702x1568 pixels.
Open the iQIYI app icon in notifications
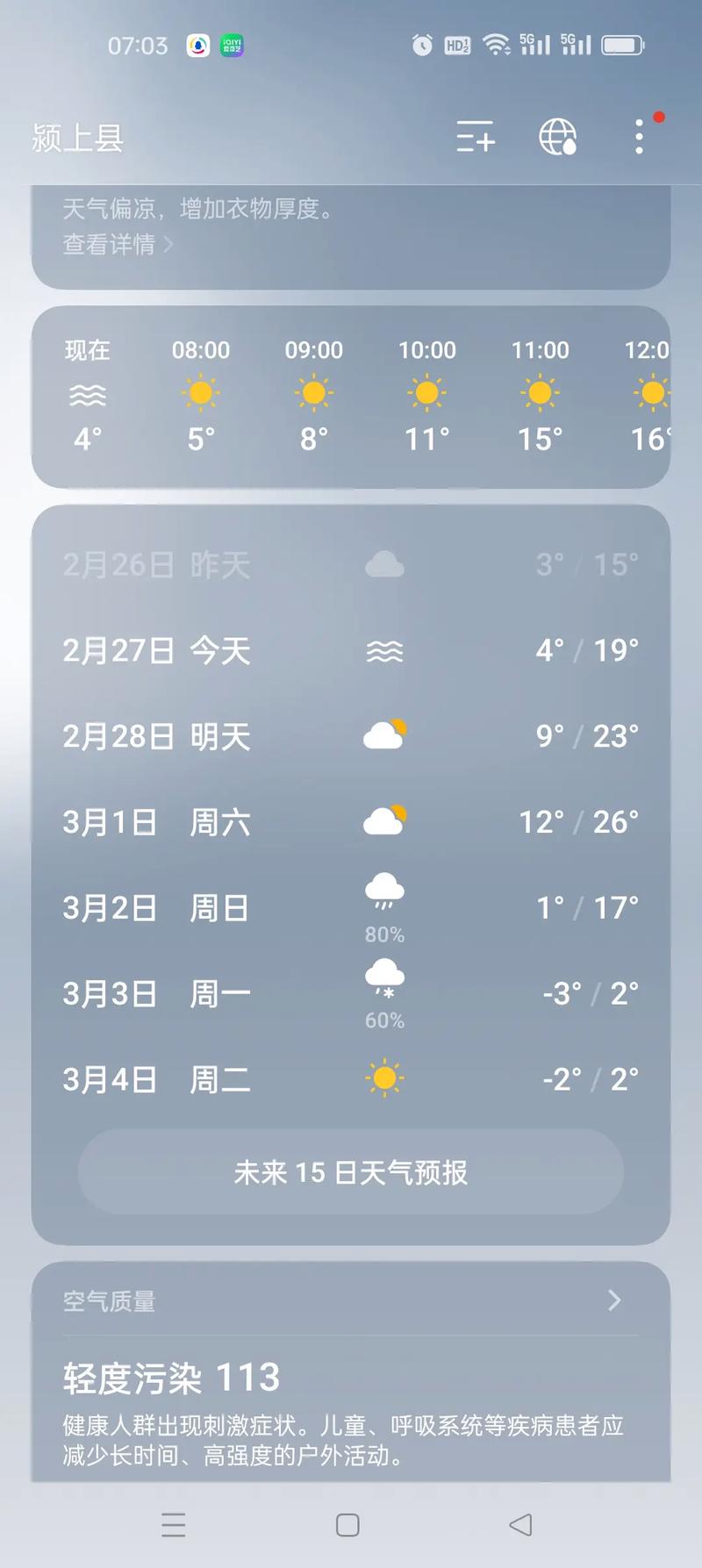[231, 44]
